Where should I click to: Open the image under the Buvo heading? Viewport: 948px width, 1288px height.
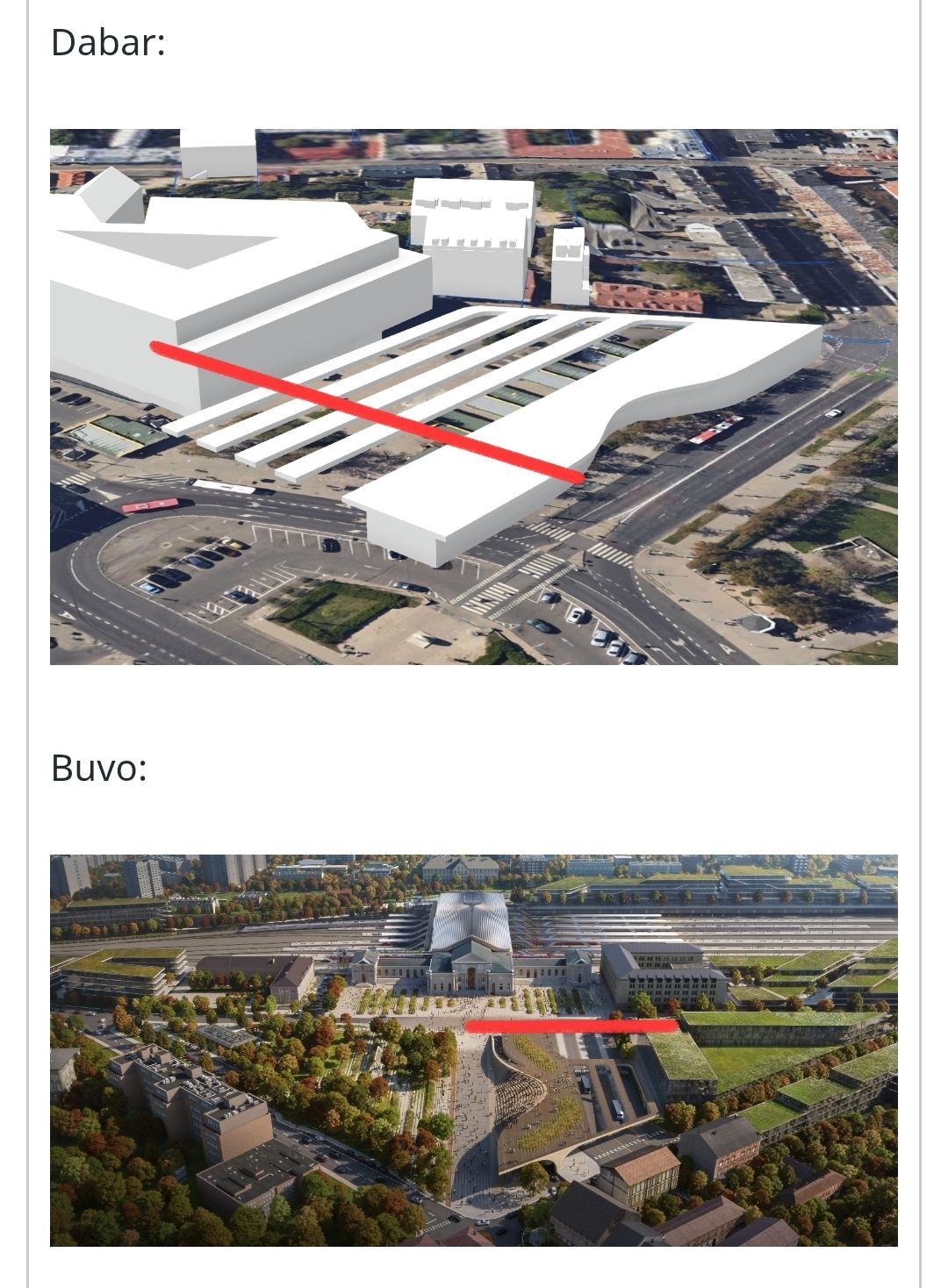coord(473,1050)
